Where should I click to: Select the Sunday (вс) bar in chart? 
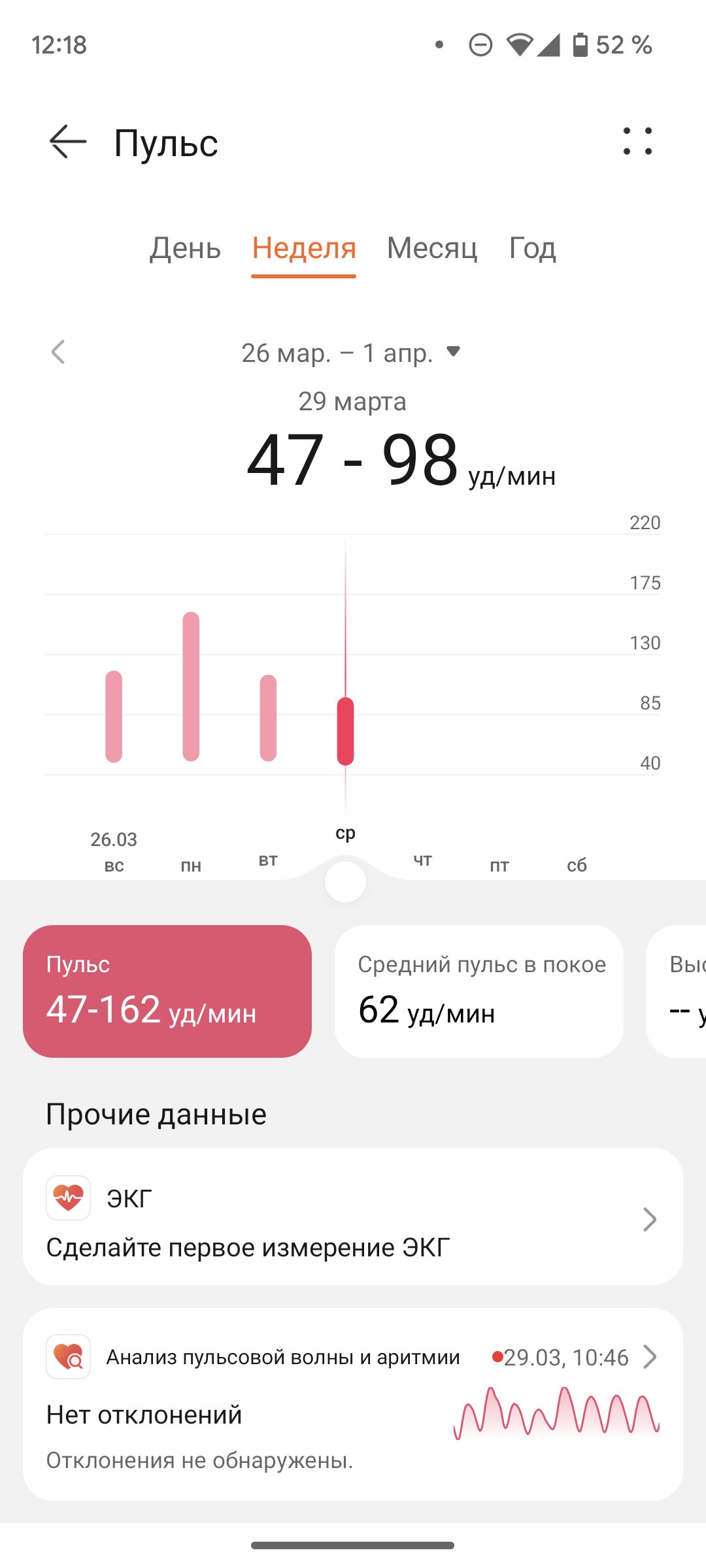coord(114,716)
